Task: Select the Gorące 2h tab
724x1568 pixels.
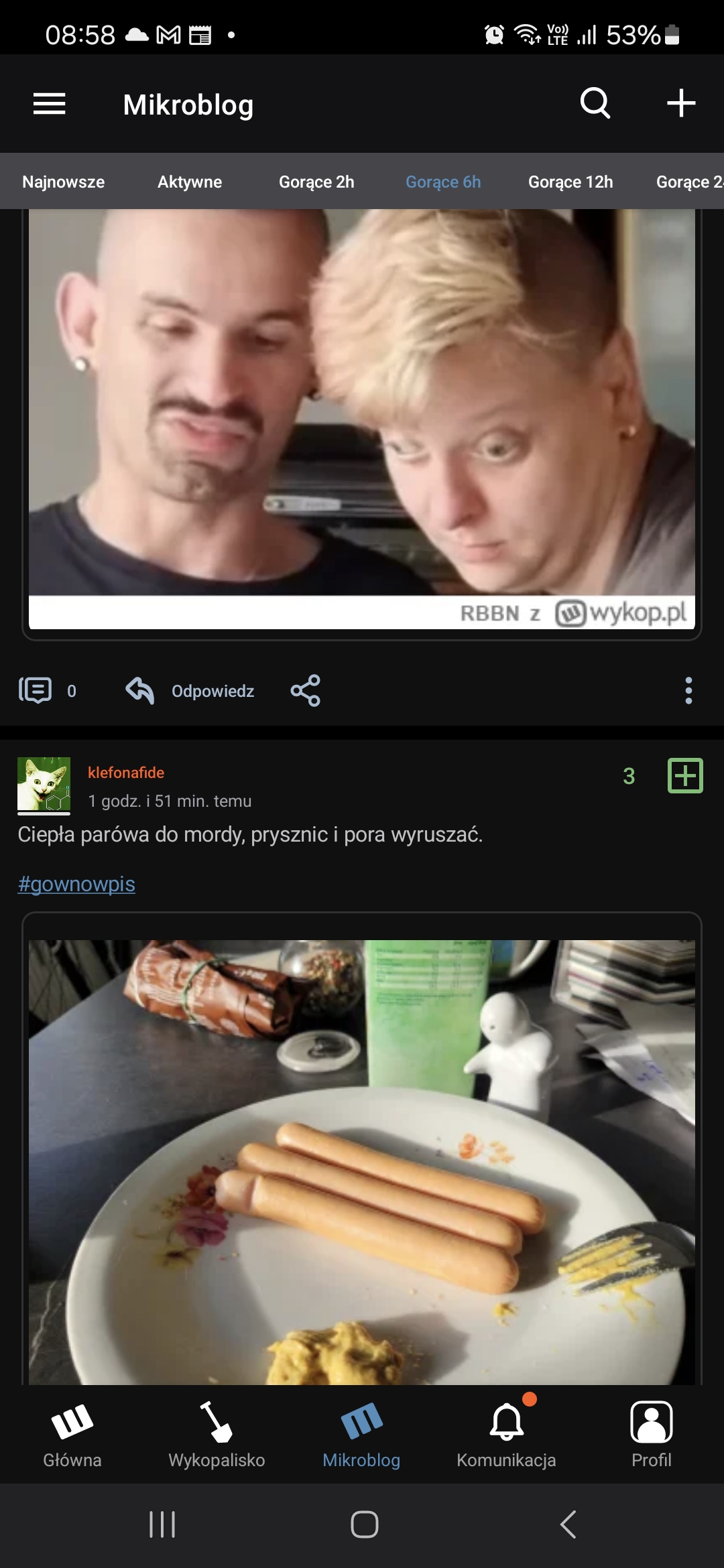Action: tap(316, 182)
